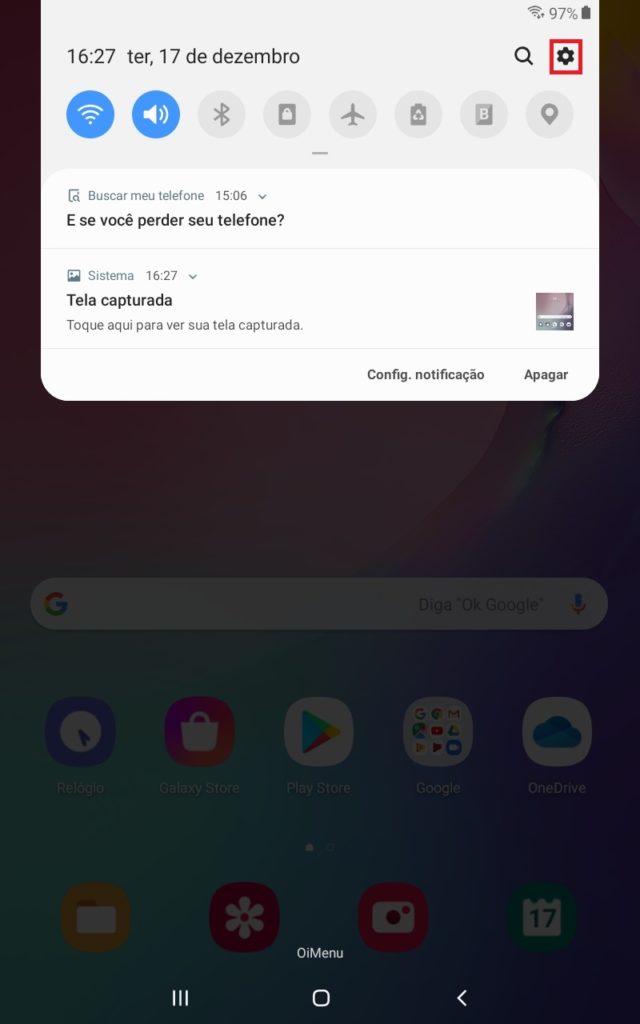Expand the Sistema notification chevron
The image size is (640, 1024).
pyautogui.click(x=193, y=277)
